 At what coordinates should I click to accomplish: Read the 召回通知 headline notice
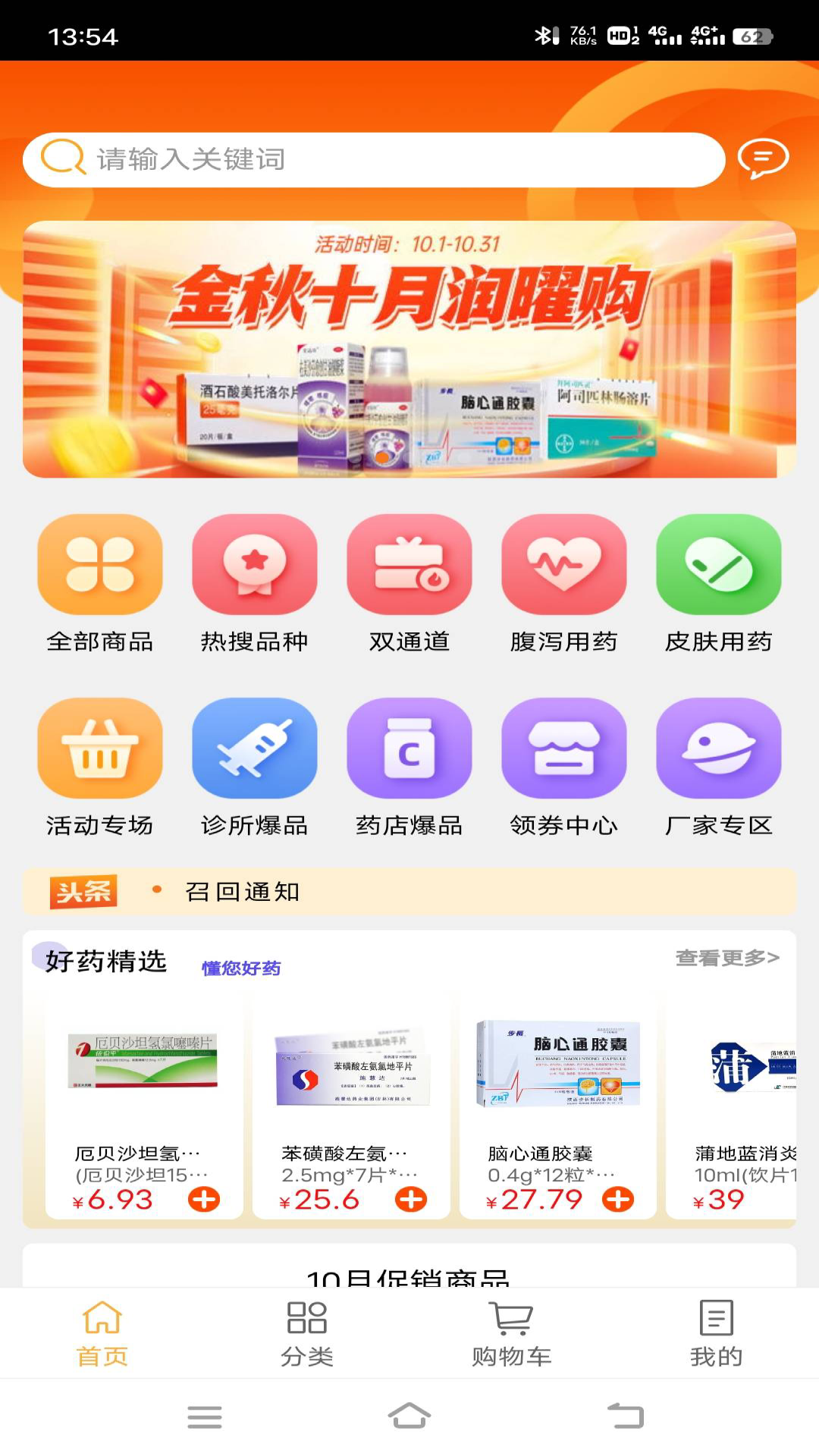243,892
